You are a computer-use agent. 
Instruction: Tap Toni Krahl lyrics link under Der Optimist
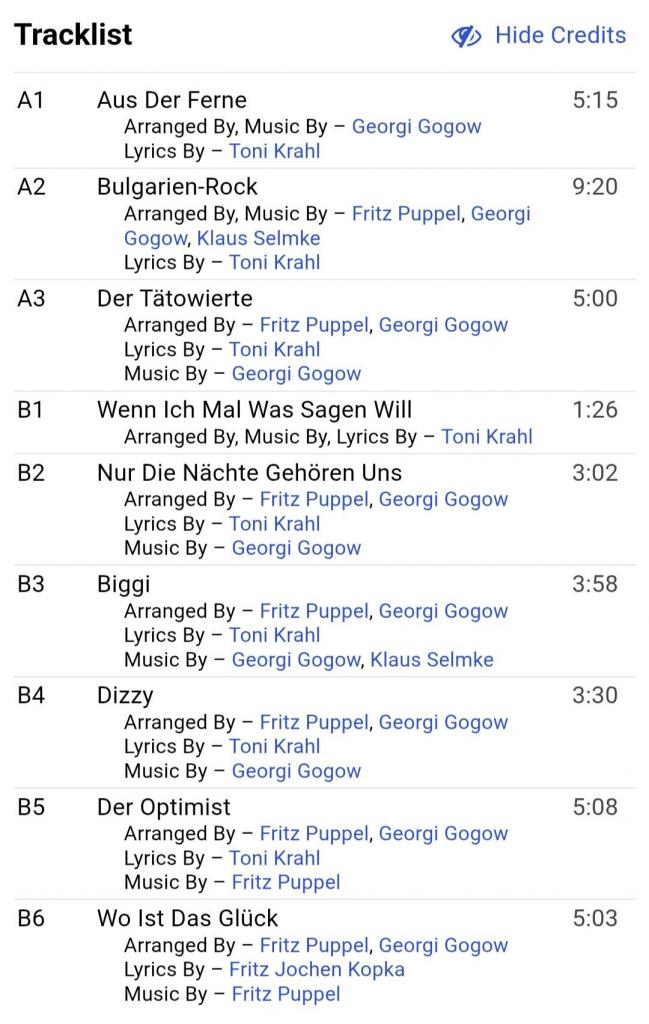tap(274, 858)
